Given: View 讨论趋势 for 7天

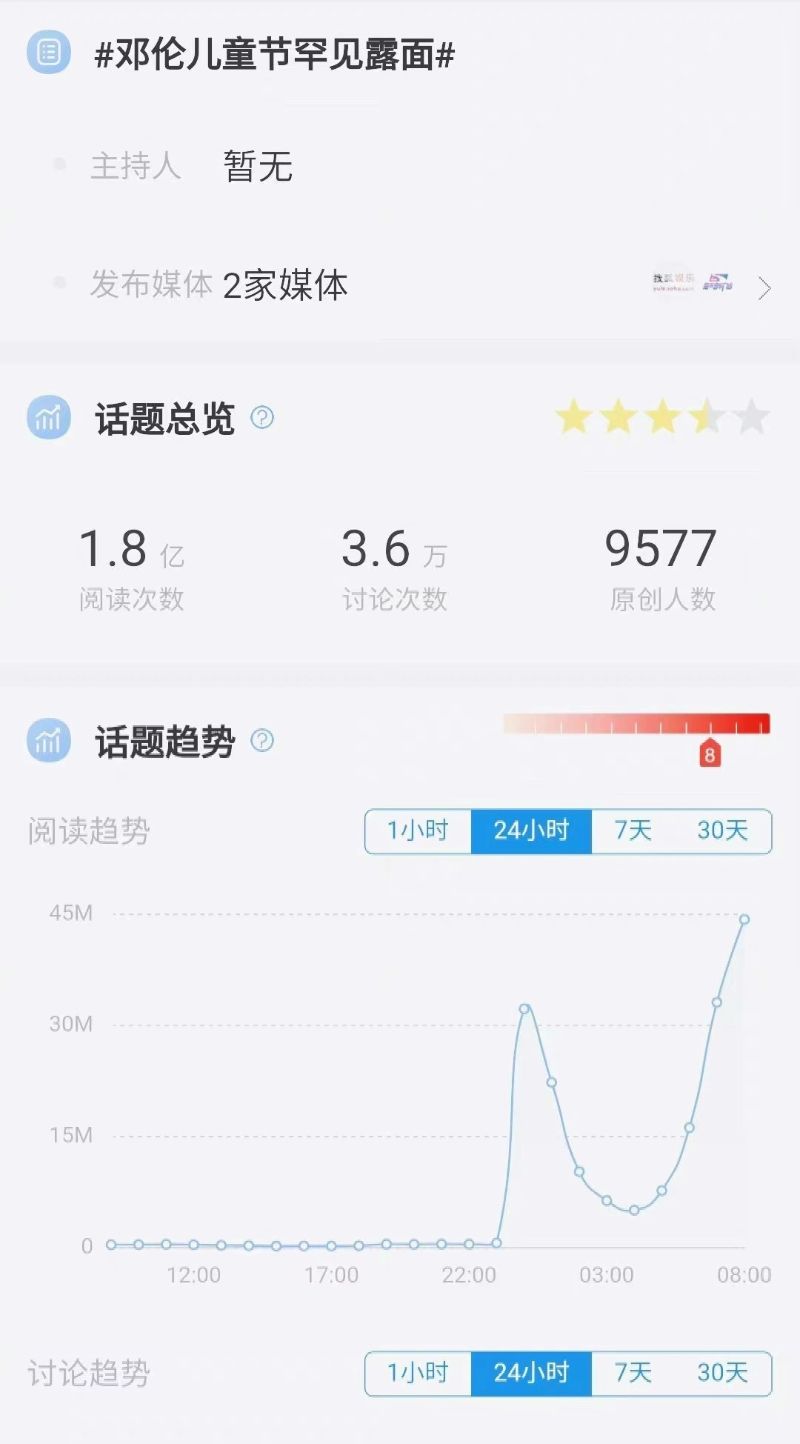Looking at the screenshot, I should pos(633,1373).
